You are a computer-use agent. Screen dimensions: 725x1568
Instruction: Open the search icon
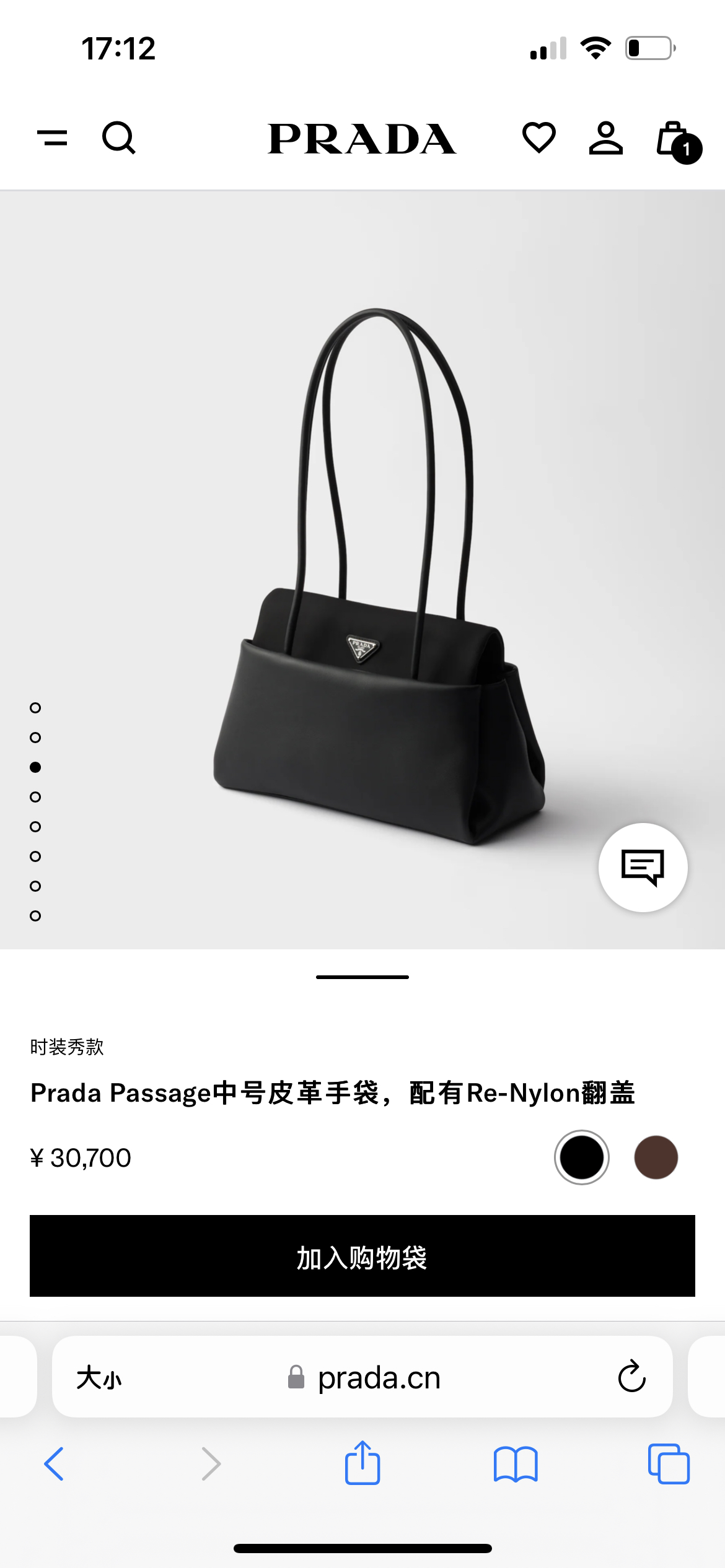pos(118,137)
